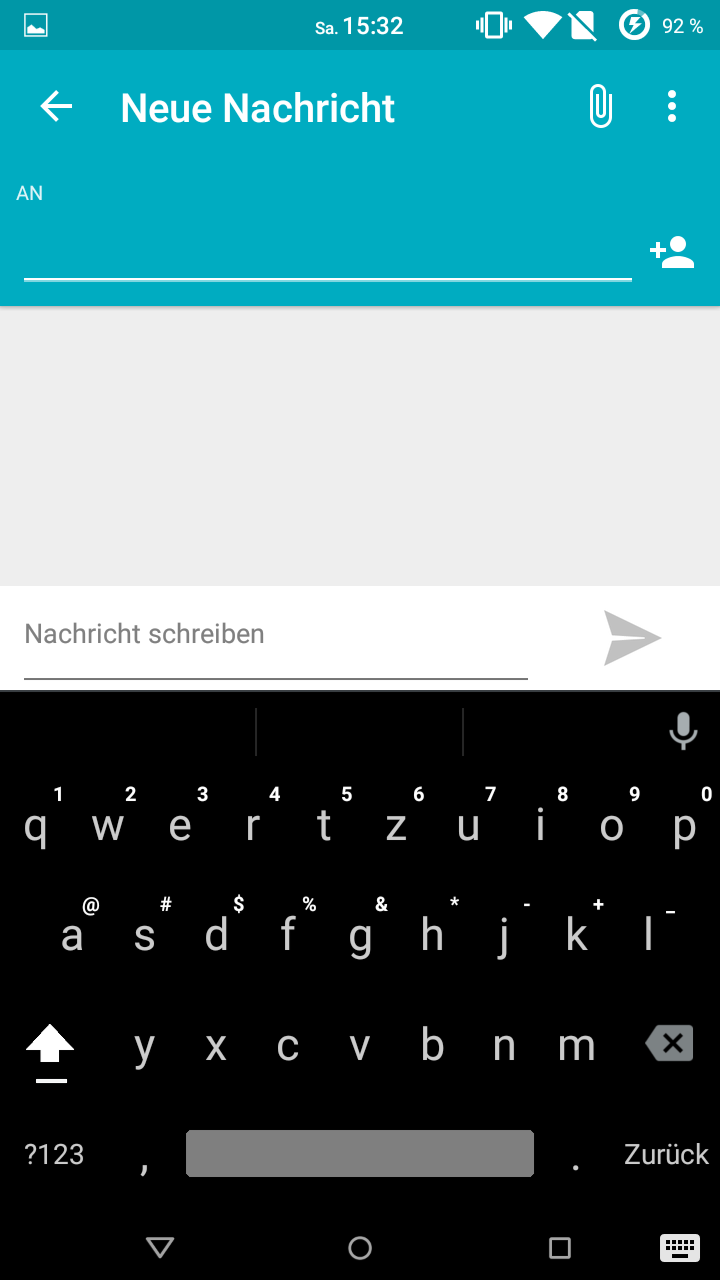
Task: Attach a file with the paperclip
Action: coord(600,107)
